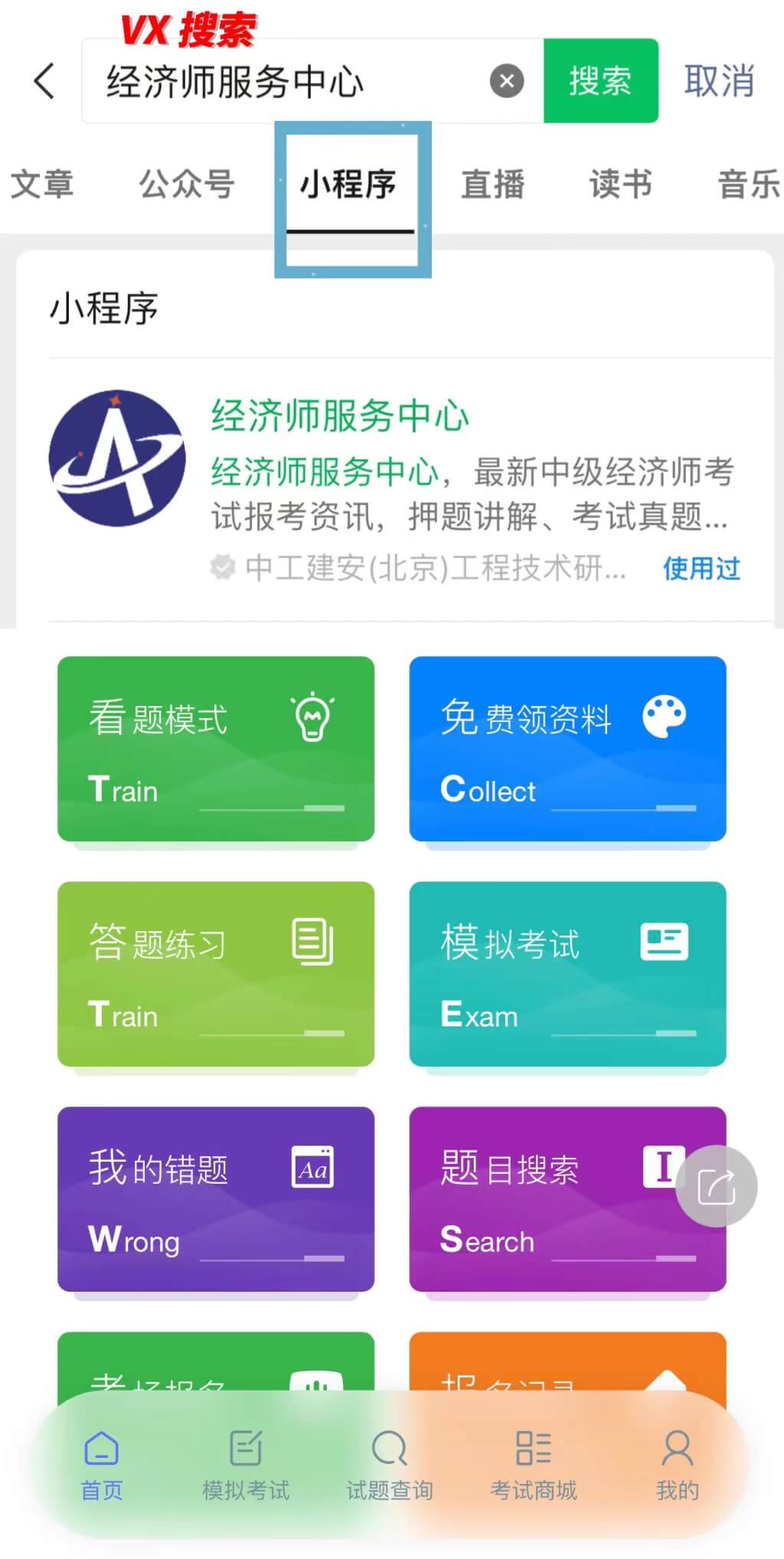Screen dimensions: 784x1559
Task: Tap the back arrow beside the search box
Action: pyautogui.click(x=44, y=81)
